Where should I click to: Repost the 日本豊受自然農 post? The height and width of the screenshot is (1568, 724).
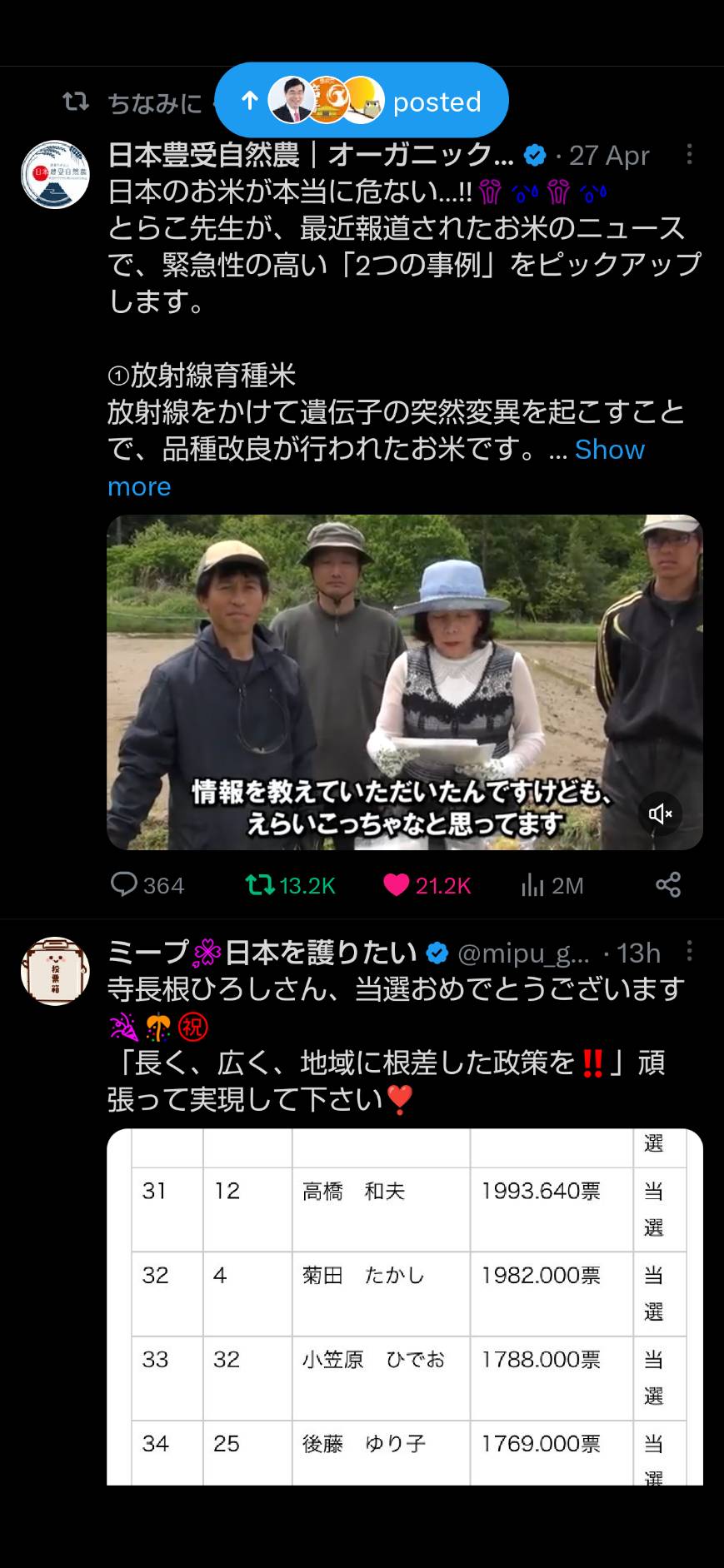(291, 884)
